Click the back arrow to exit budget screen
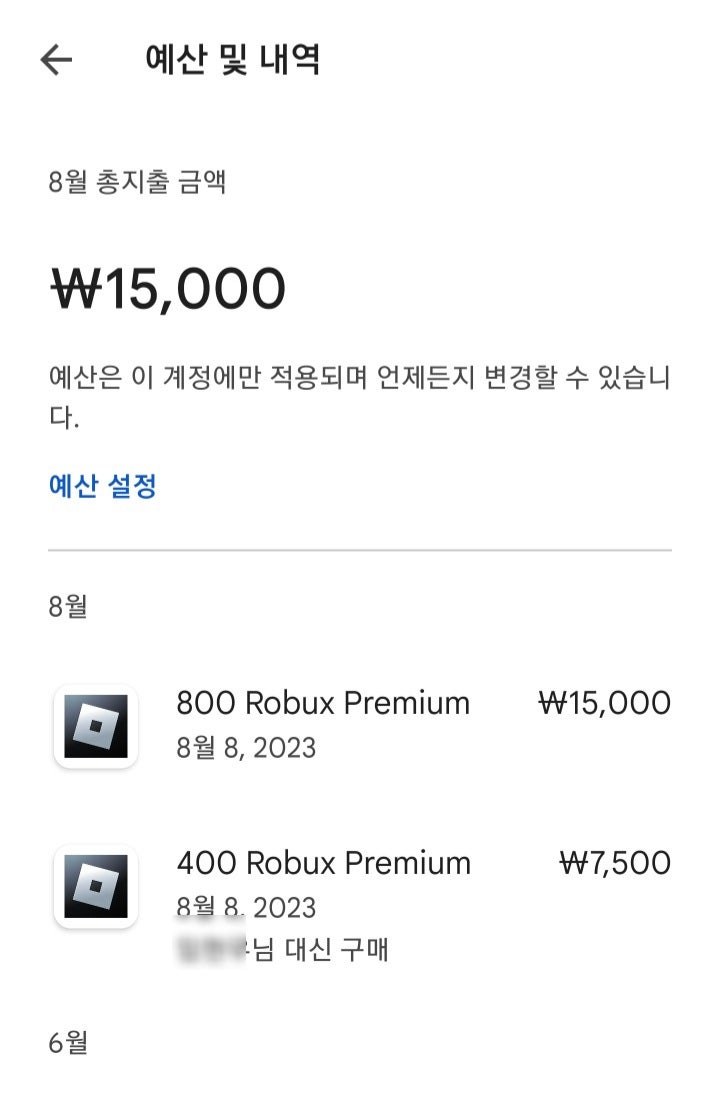This screenshot has height=1109, width=720. [x=57, y=59]
